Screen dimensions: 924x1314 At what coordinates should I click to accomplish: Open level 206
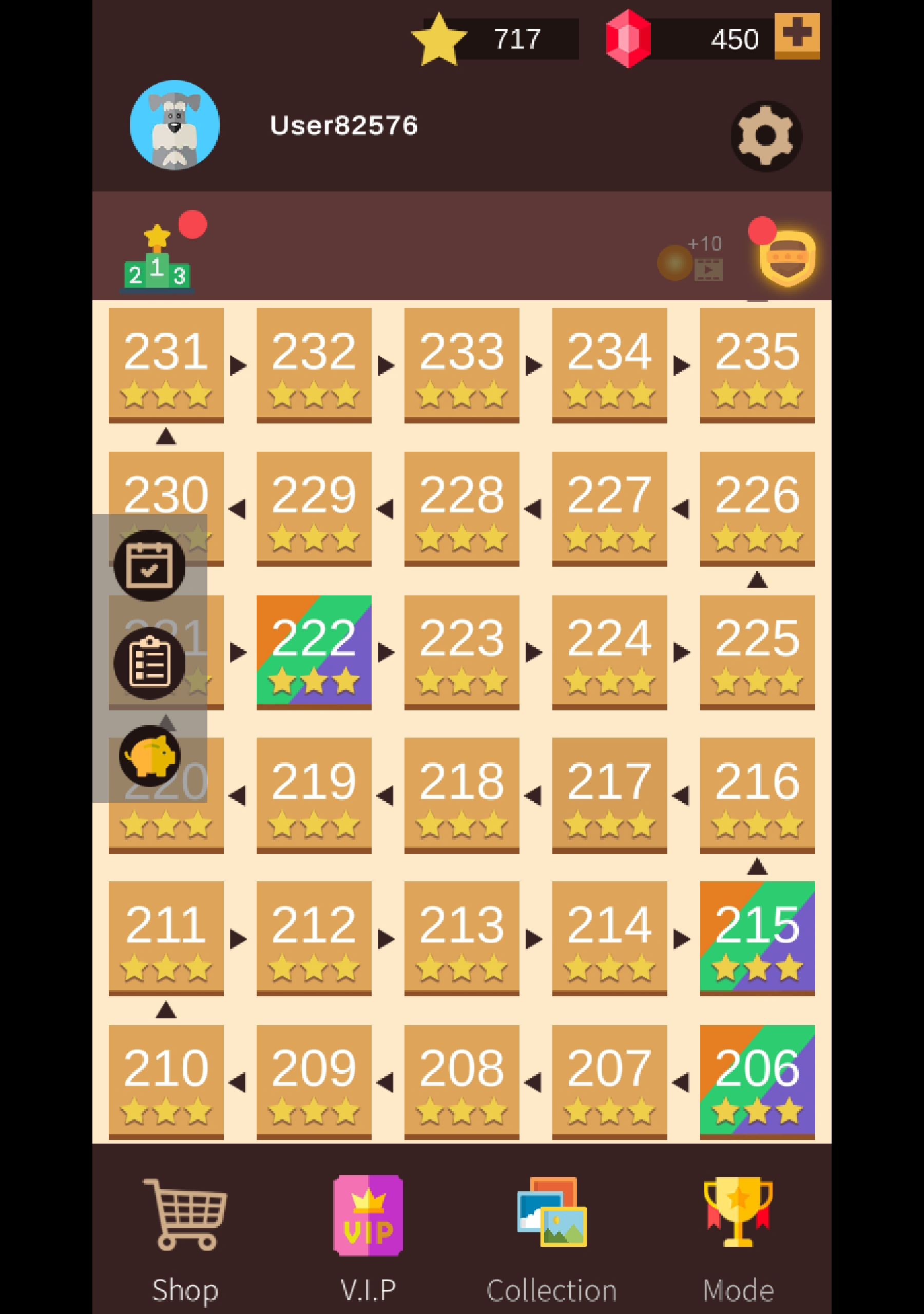757,1081
